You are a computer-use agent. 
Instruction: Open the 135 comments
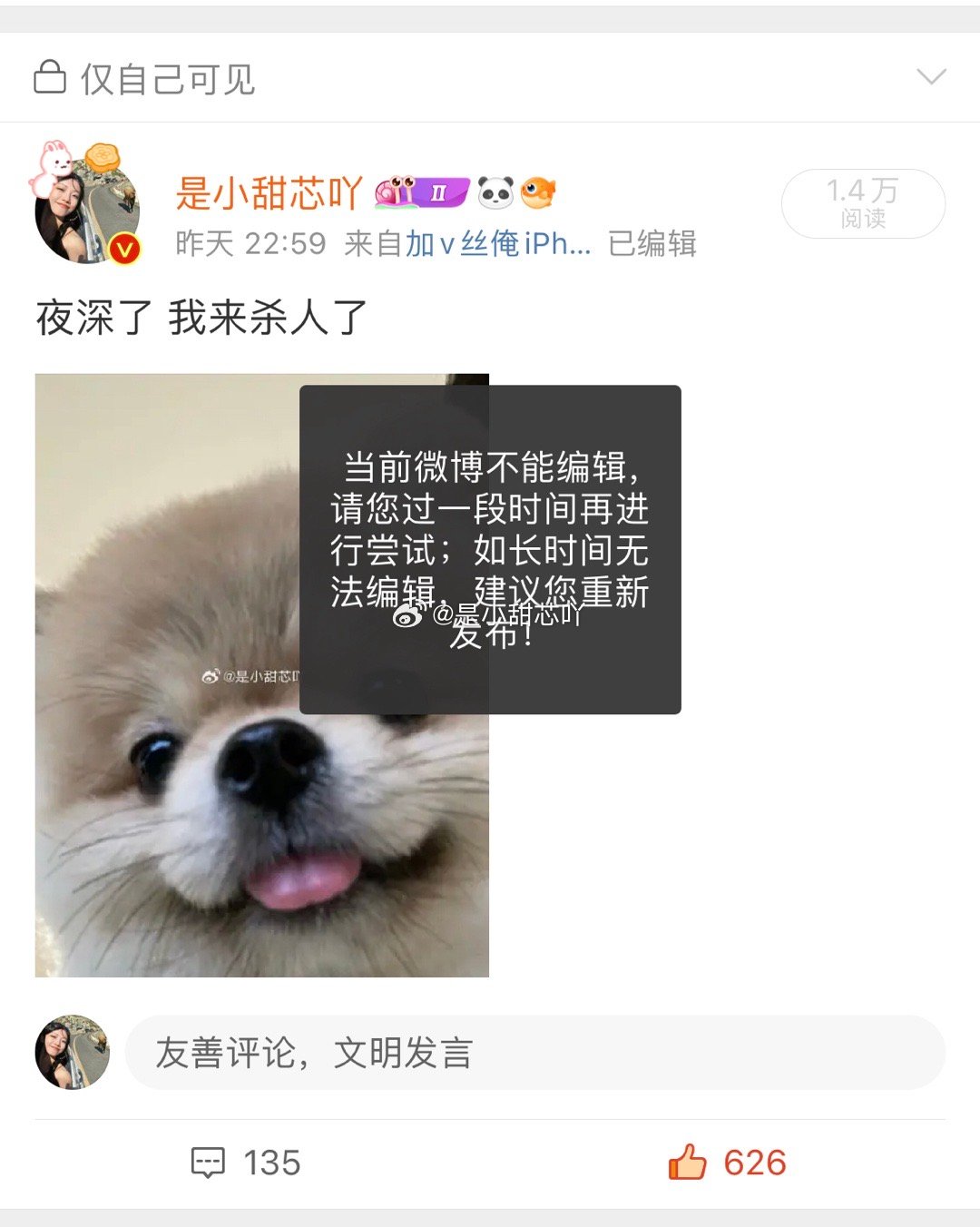(246, 1163)
